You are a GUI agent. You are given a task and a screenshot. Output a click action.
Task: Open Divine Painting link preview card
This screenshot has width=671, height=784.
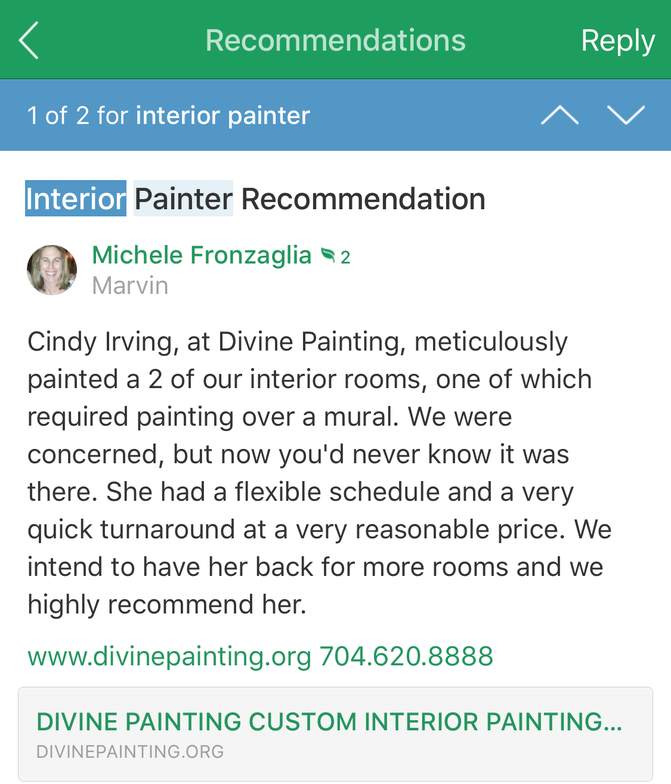pyautogui.click(x=335, y=733)
